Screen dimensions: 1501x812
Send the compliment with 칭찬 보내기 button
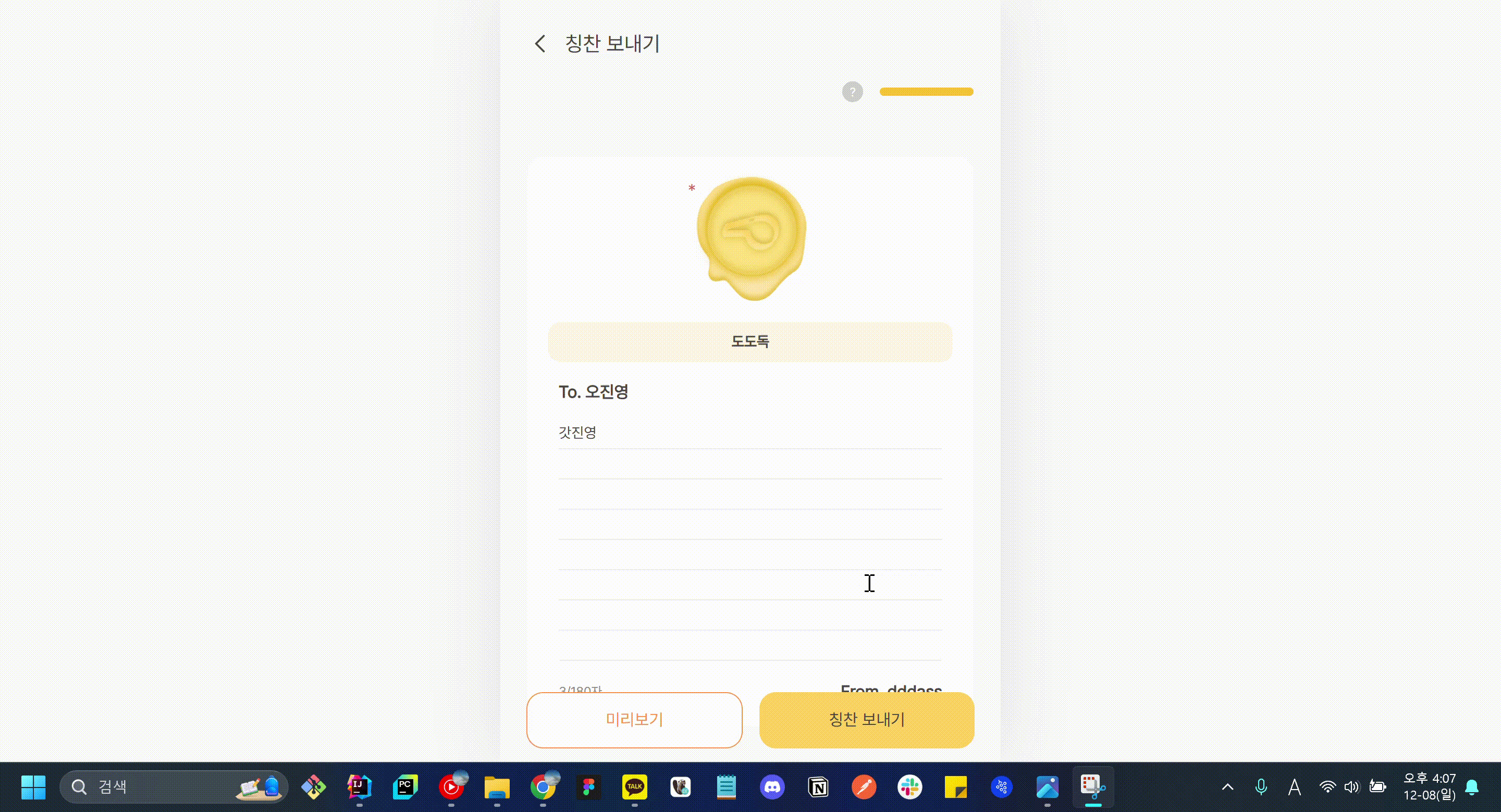click(x=866, y=720)
